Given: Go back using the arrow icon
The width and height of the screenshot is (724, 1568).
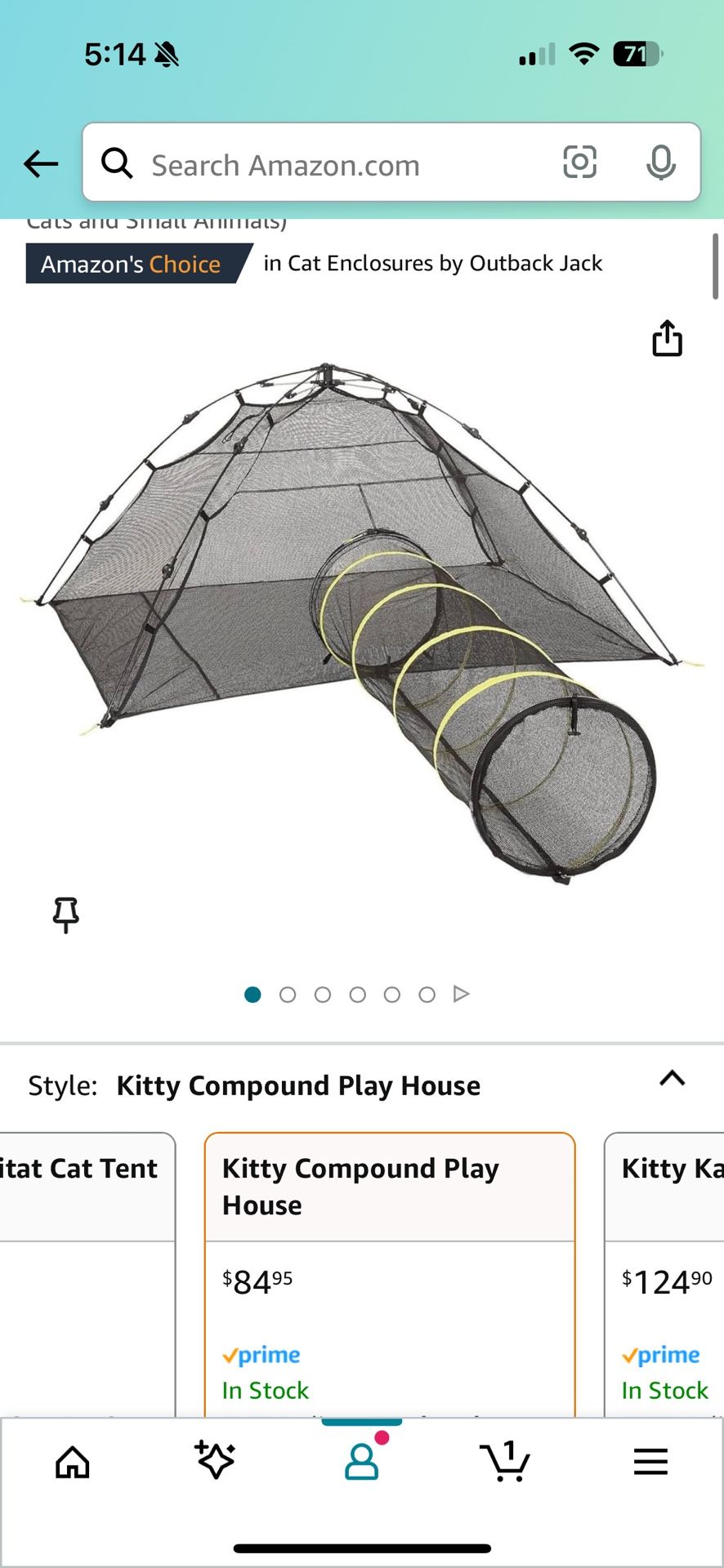Looking at the screenshot, I should click(x=41, y=164).
